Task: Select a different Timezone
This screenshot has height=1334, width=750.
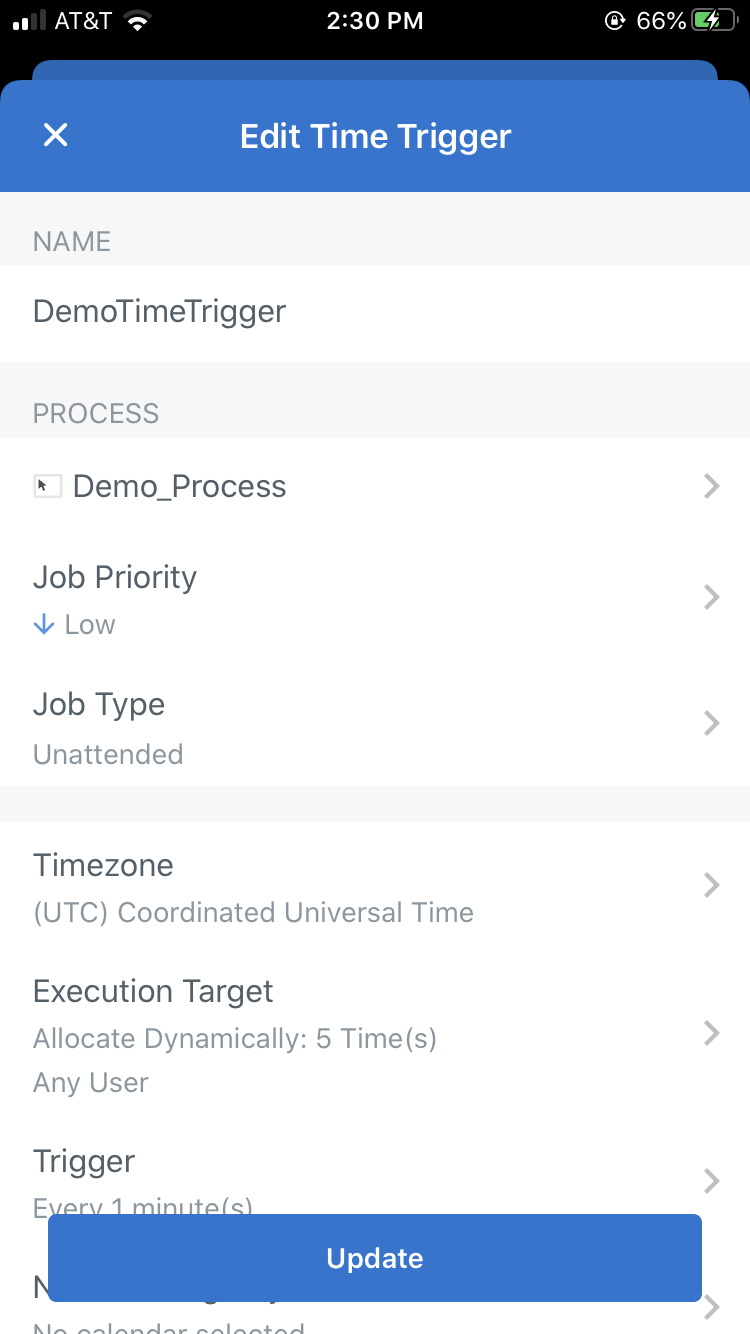Action: (375, 887)
